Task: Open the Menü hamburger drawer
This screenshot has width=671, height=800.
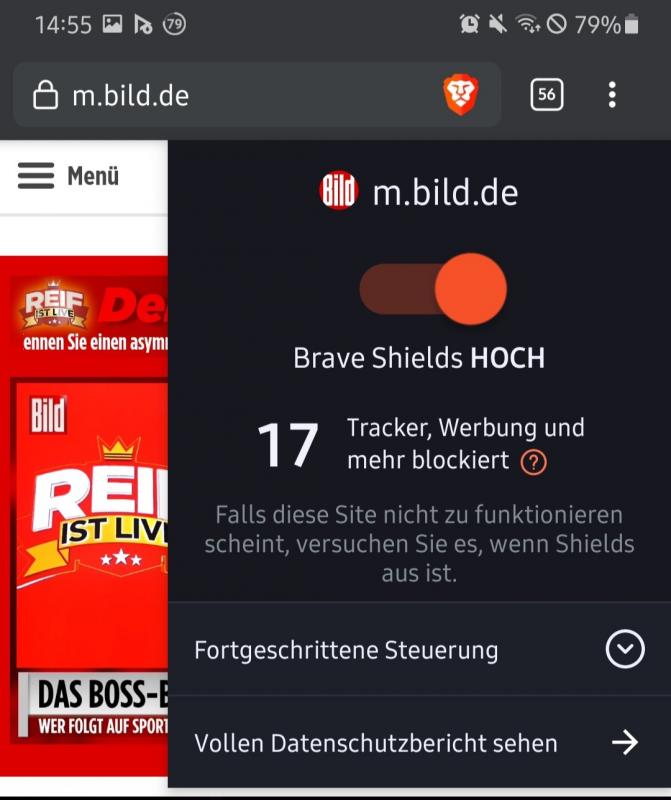Action: tap(68, 177)
